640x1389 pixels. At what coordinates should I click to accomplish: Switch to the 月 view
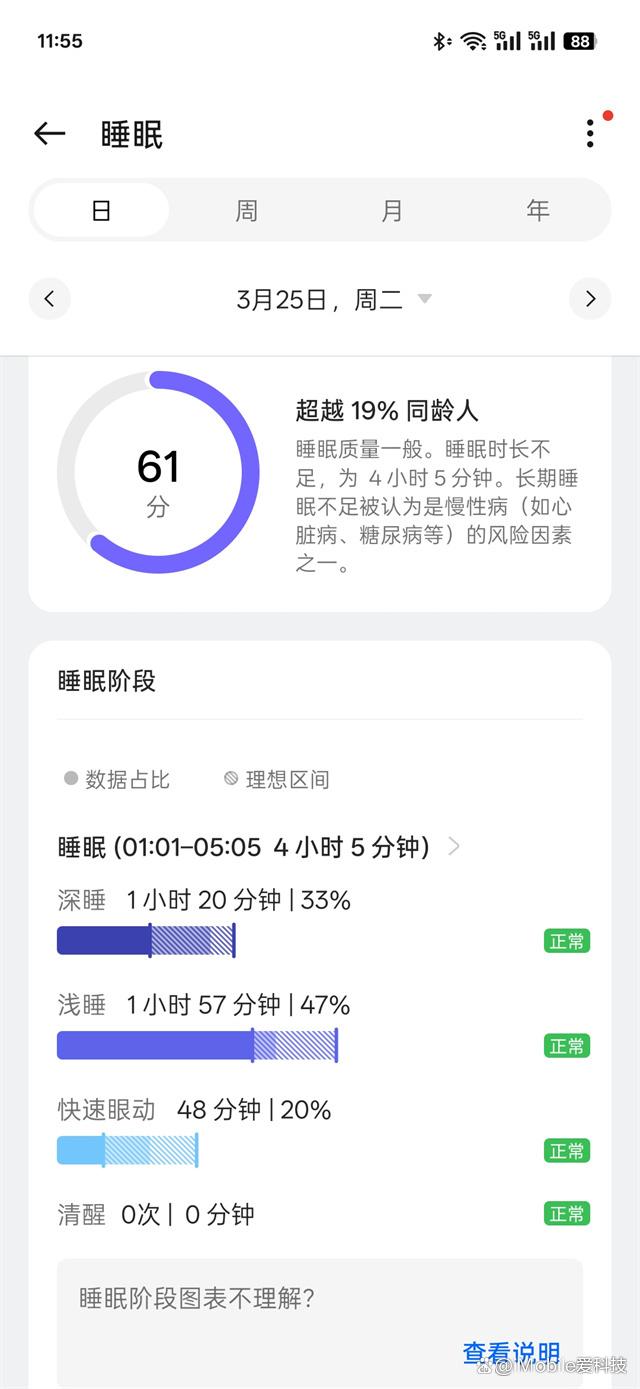[x=392, y=210]
